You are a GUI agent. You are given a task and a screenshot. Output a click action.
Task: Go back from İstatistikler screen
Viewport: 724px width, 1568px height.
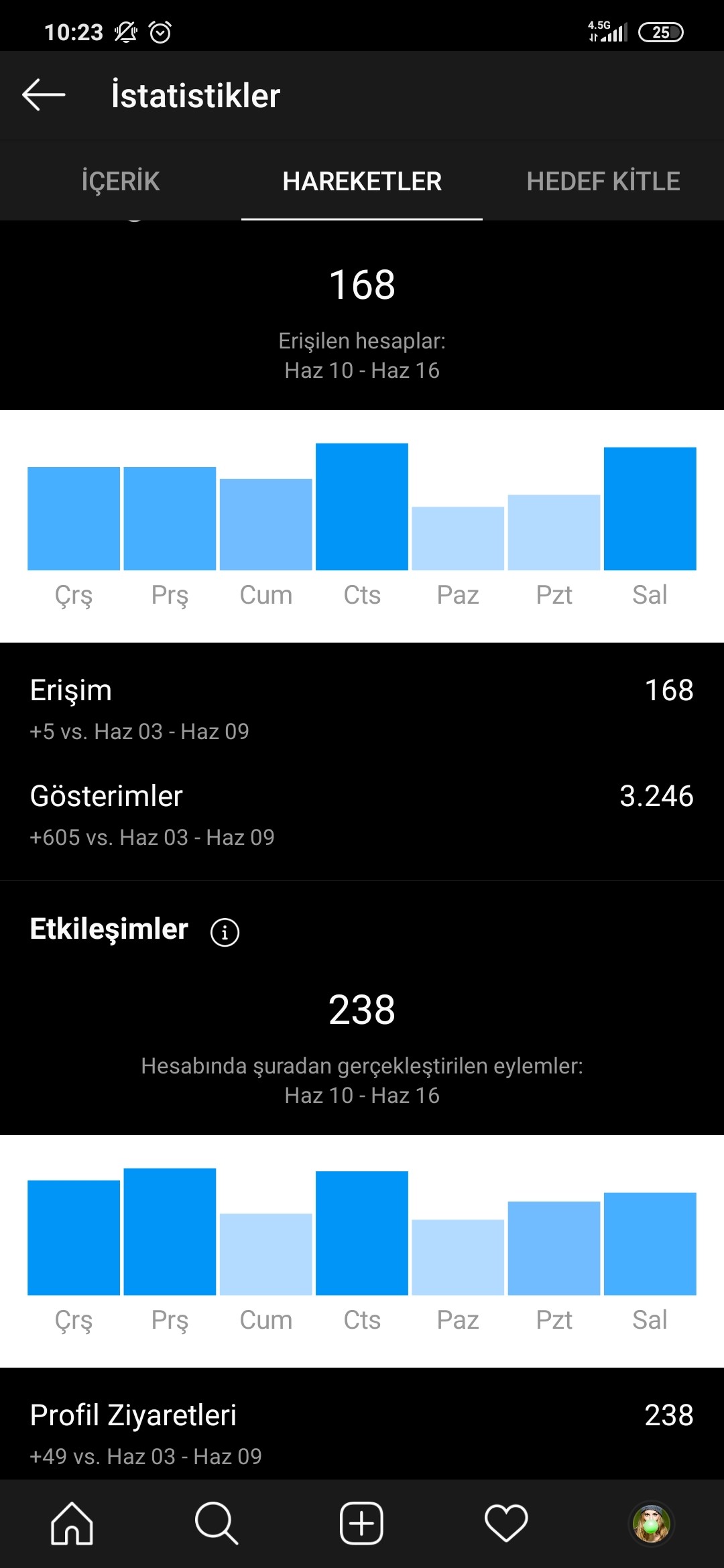coord(44,94)
